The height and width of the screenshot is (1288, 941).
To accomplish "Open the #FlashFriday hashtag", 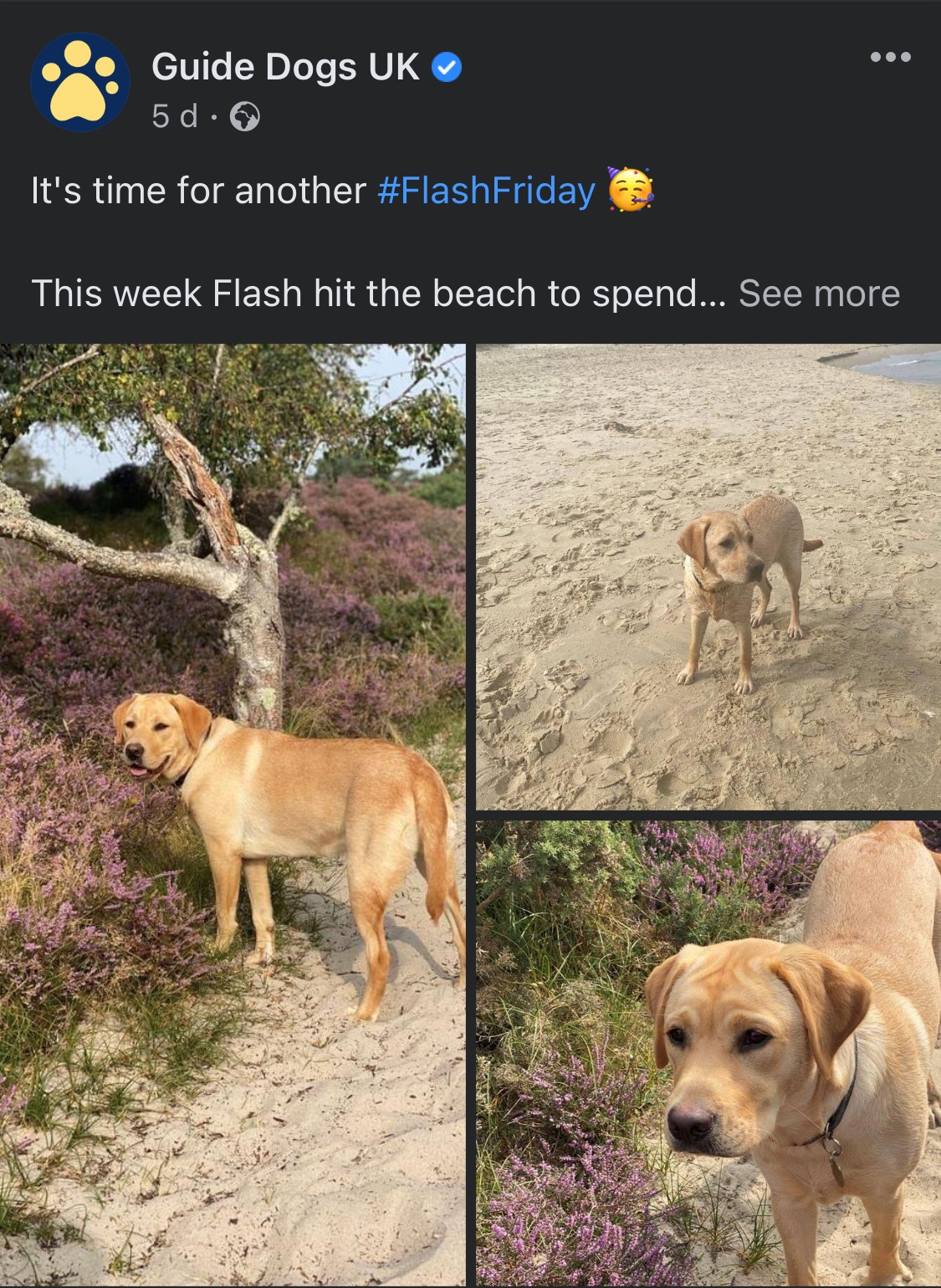I will 486,190.
